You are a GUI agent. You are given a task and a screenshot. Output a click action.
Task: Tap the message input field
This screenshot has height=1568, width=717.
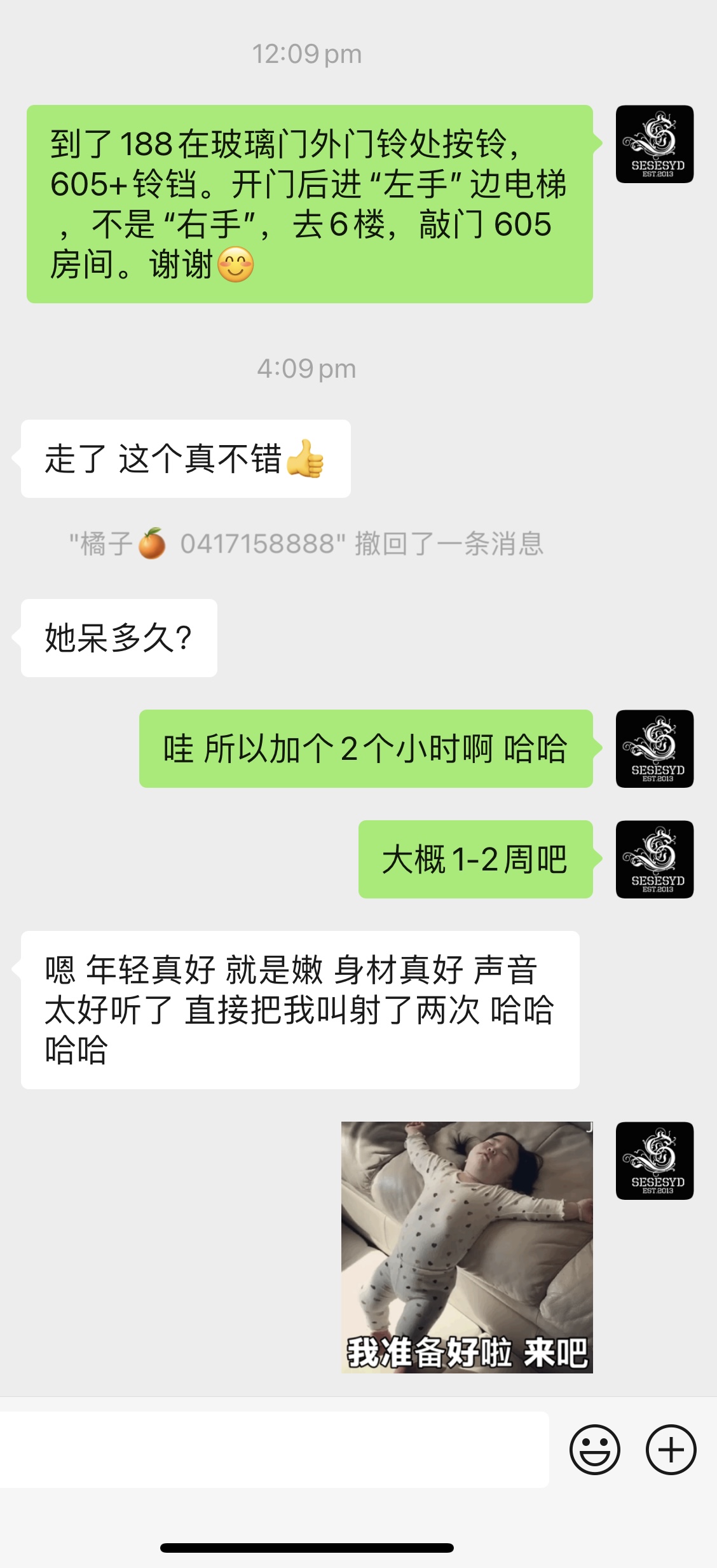[x=275, y=1450]
